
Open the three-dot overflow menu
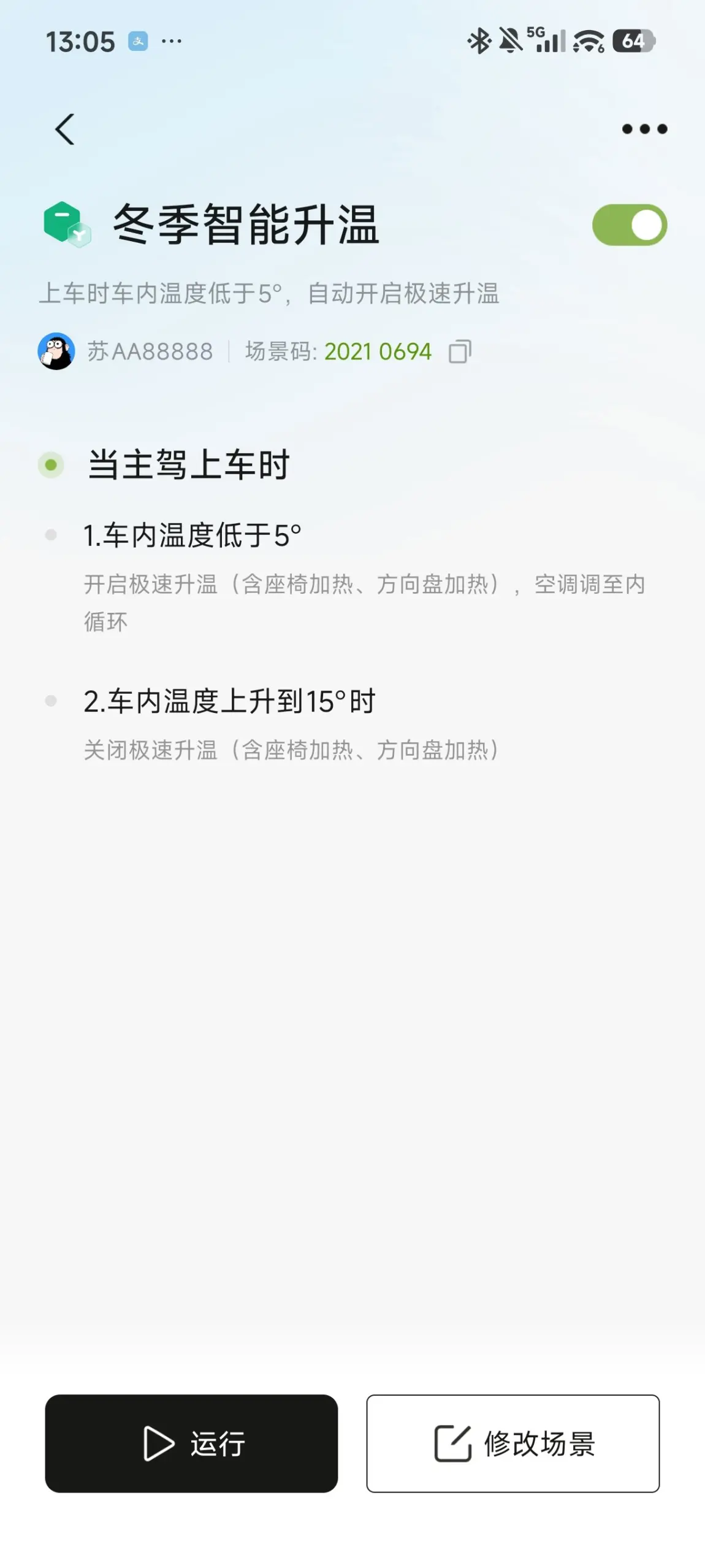(644, 129)
